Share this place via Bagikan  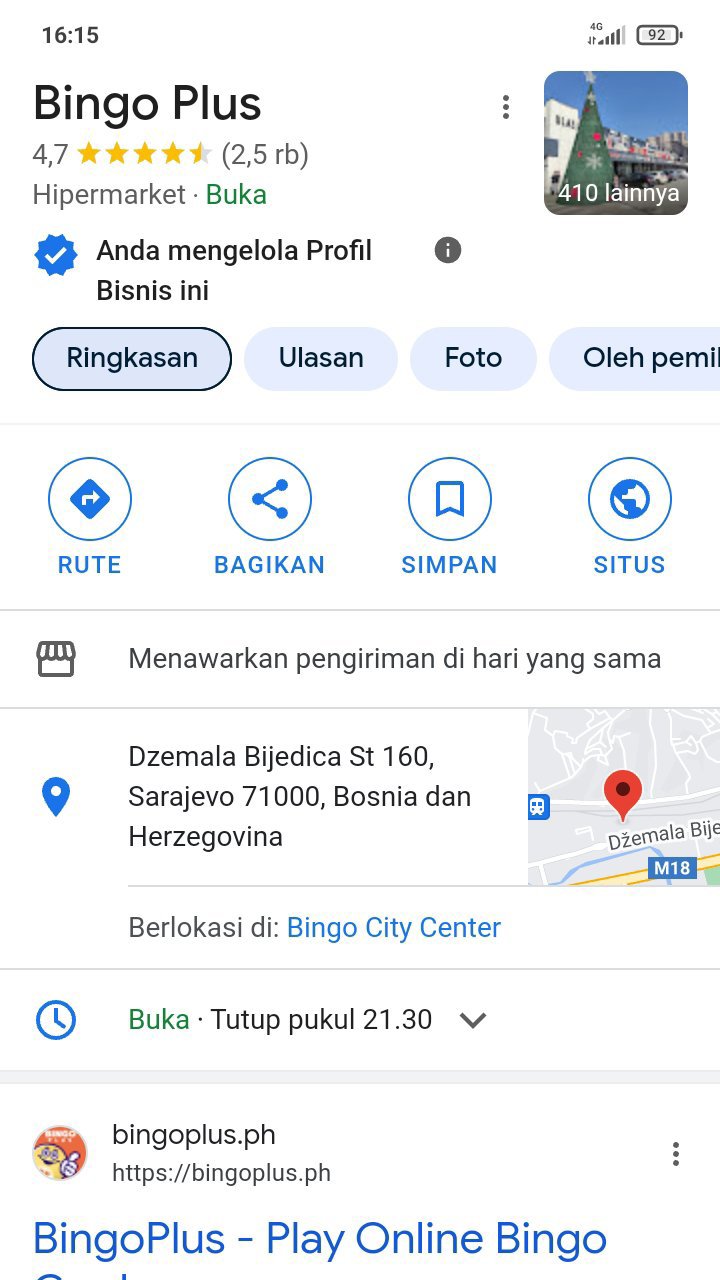point(270,499)
